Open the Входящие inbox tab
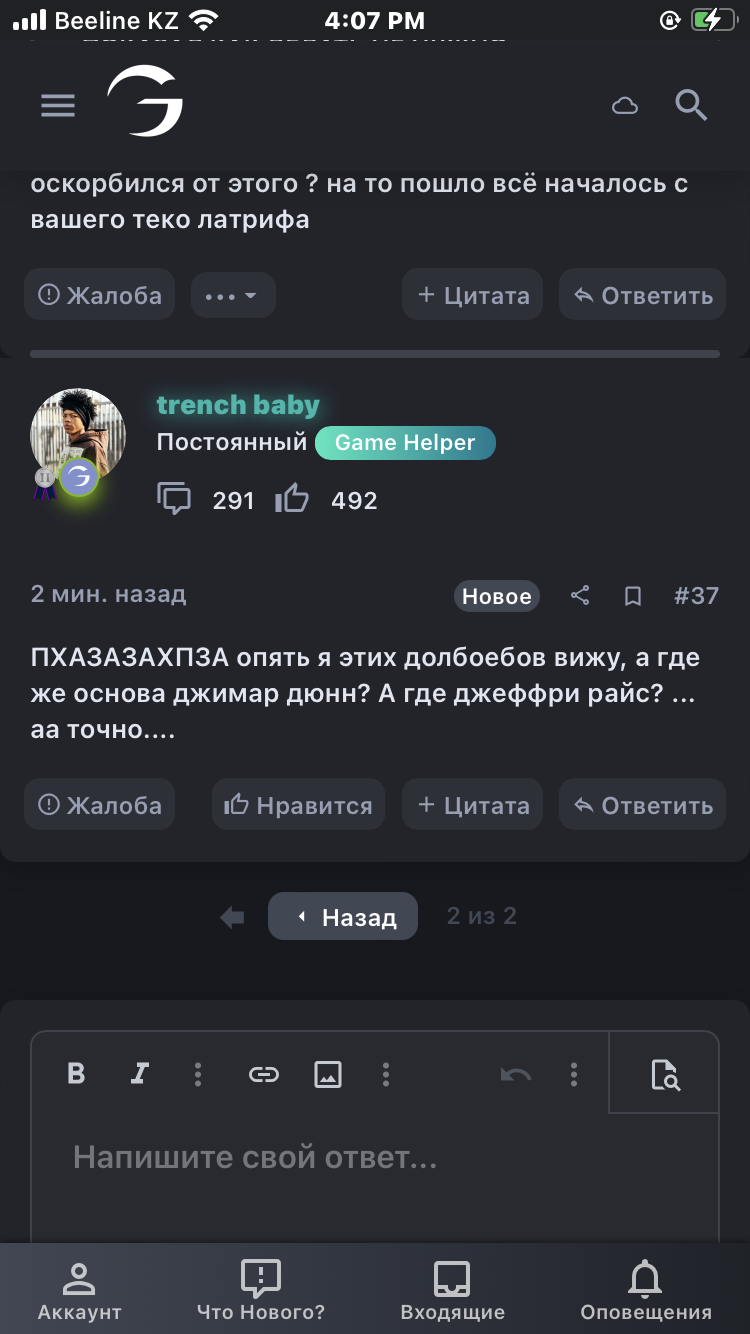 coord(452,1290)
